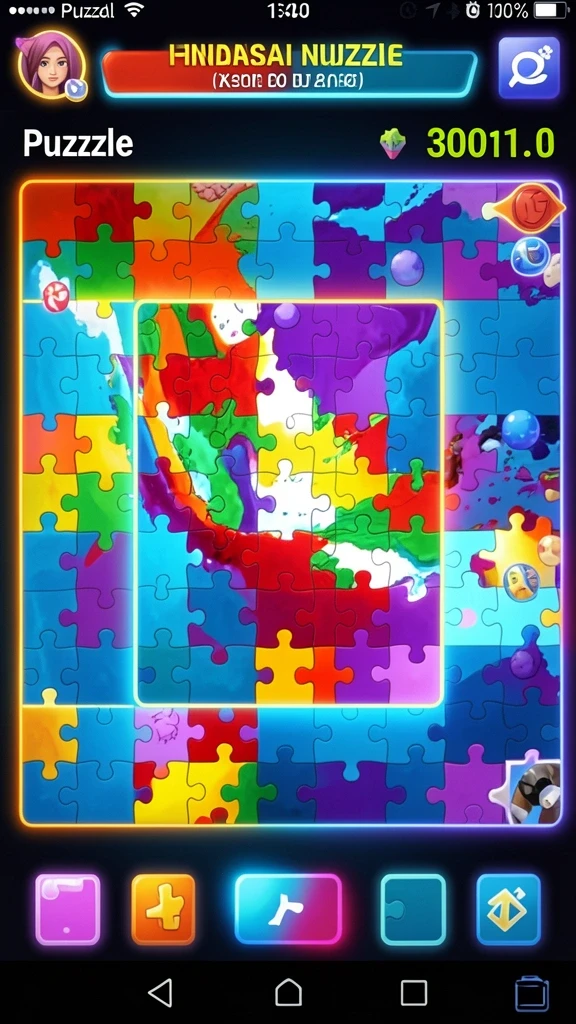
Task: Open the player avatar profile
Action: (52, 65)
